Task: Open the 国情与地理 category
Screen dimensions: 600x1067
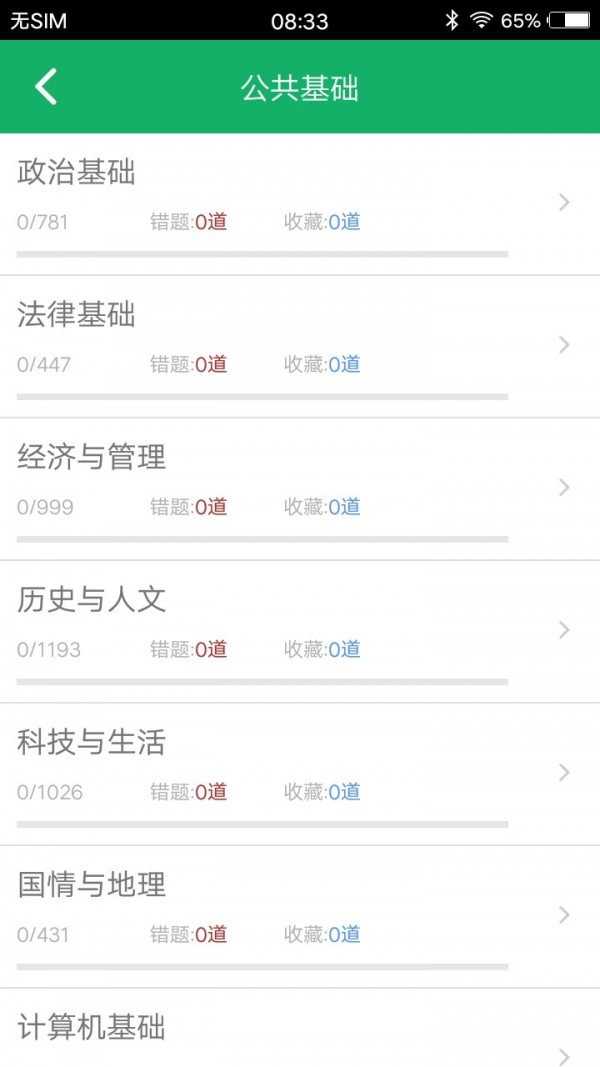Action: pos(300,917)
